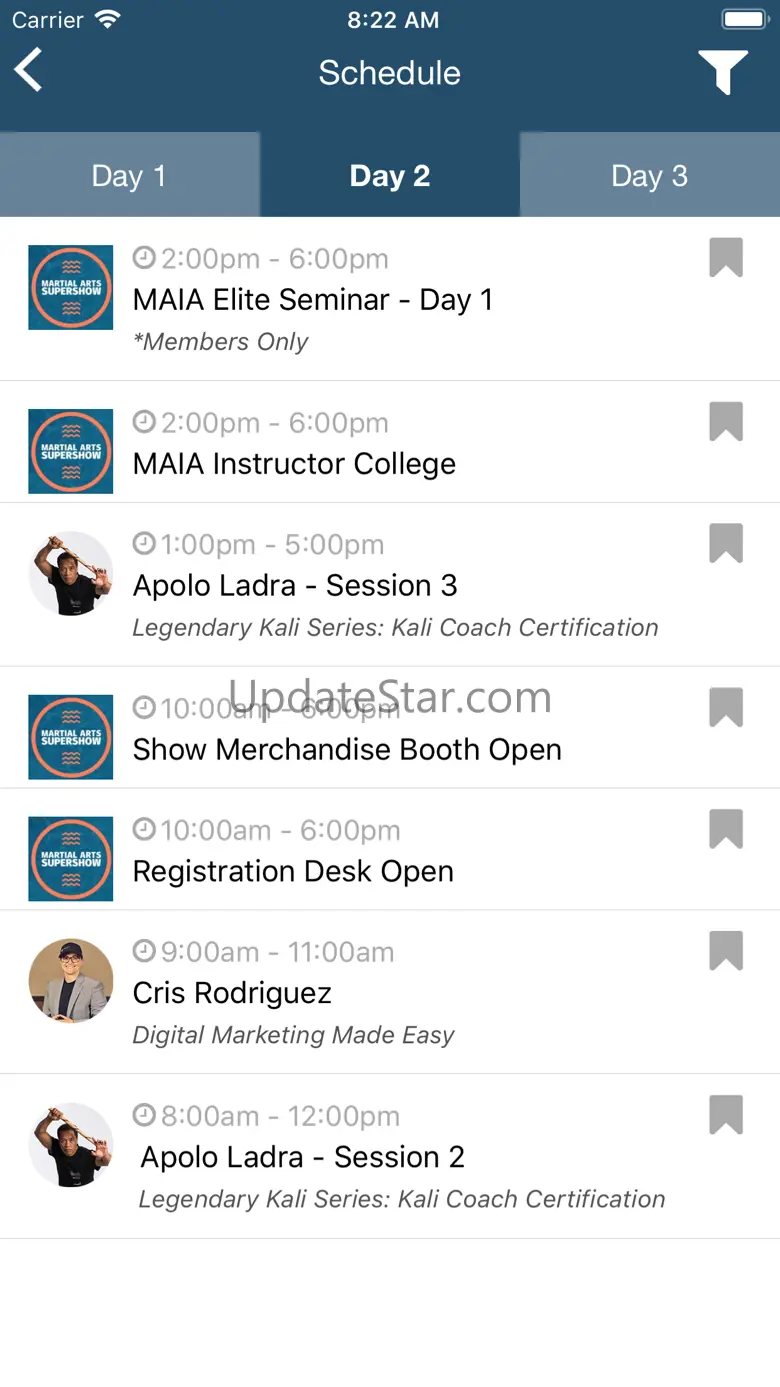Screen dimensions: 780x1387
Task: Switch to the Day 1 tab
Action: point(129,176)
